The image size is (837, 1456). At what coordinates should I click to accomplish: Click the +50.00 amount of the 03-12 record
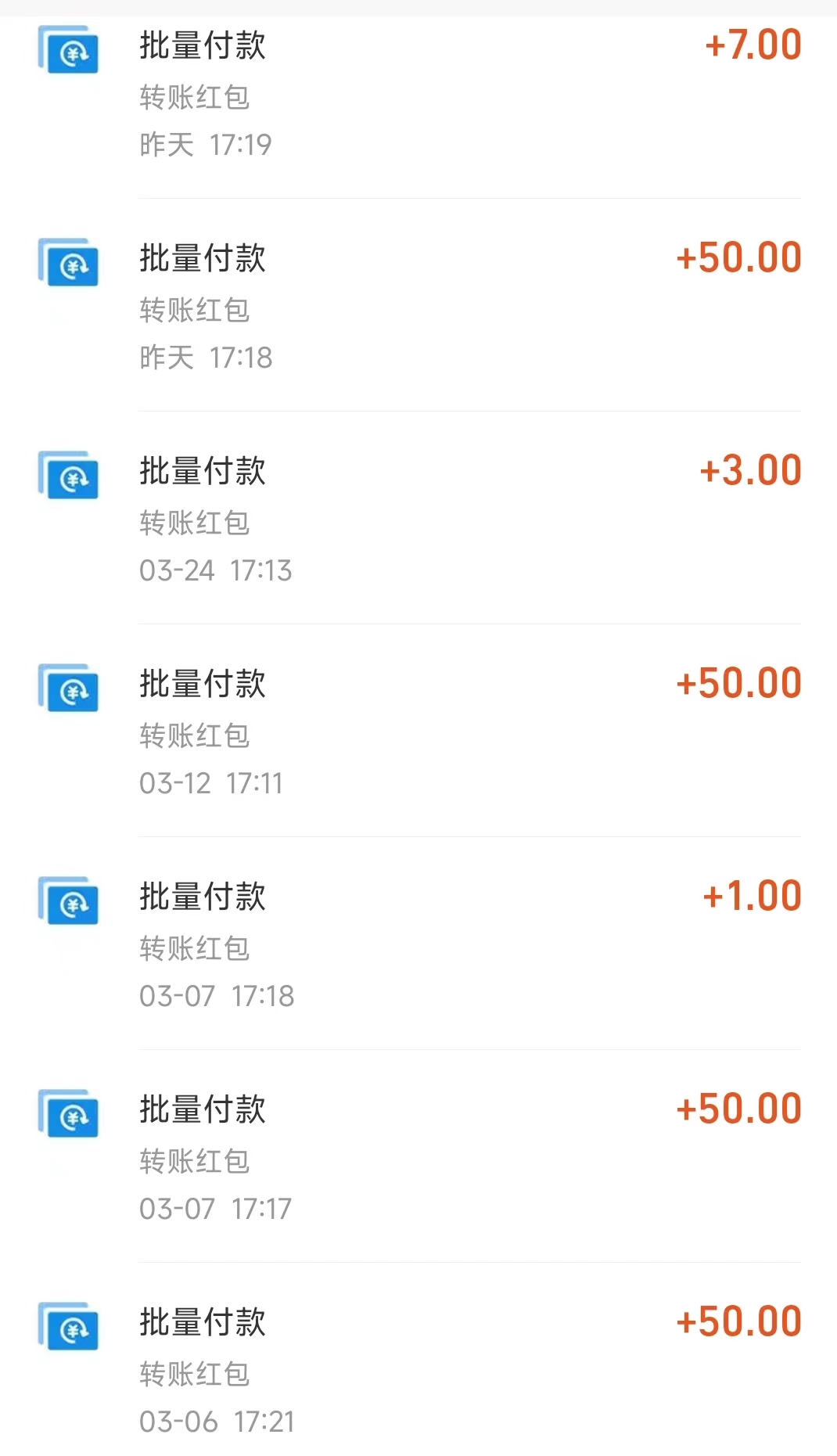tap(738, 684)
